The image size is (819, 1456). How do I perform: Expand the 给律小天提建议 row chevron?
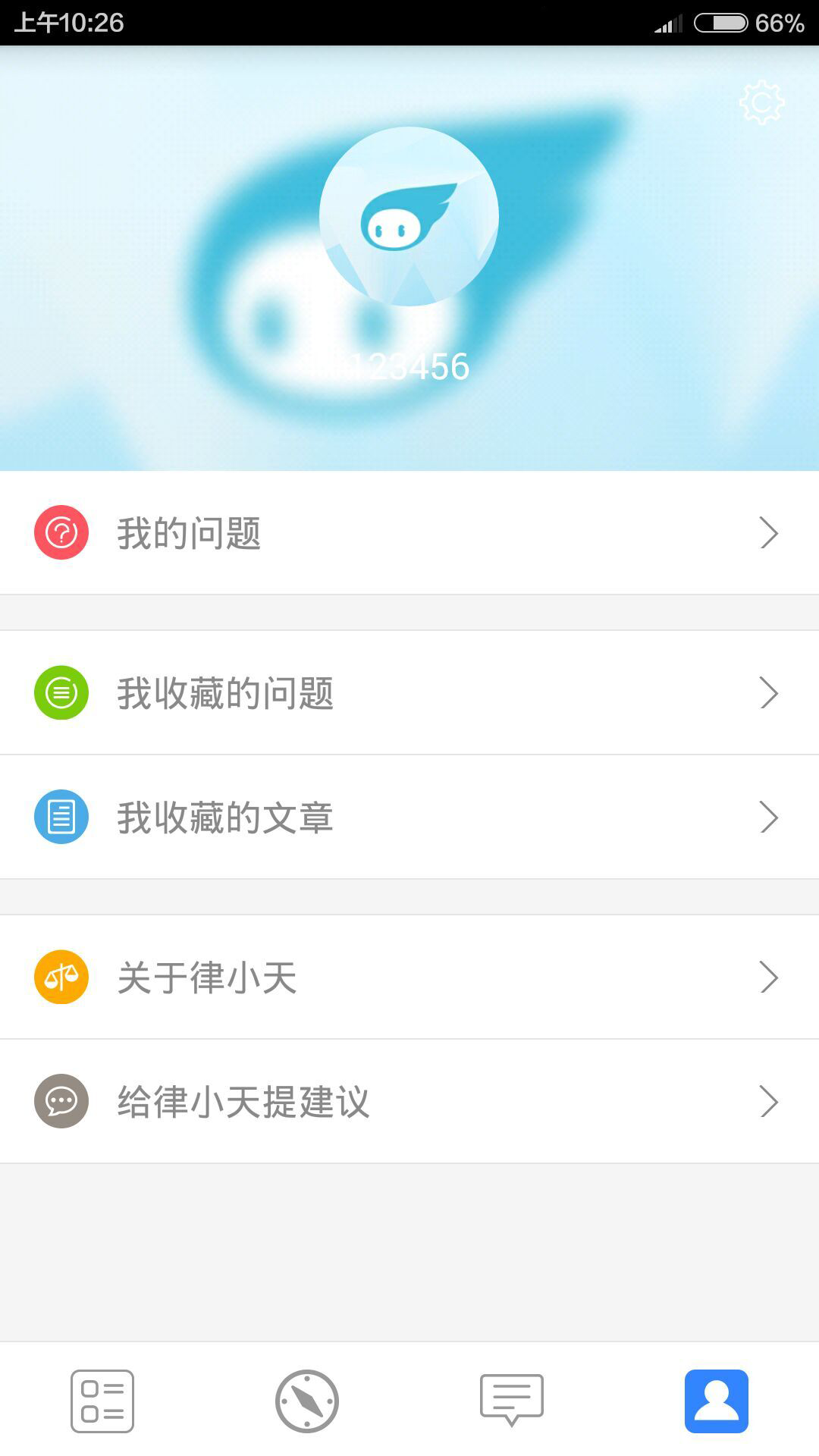click(x=768, y=1101)
